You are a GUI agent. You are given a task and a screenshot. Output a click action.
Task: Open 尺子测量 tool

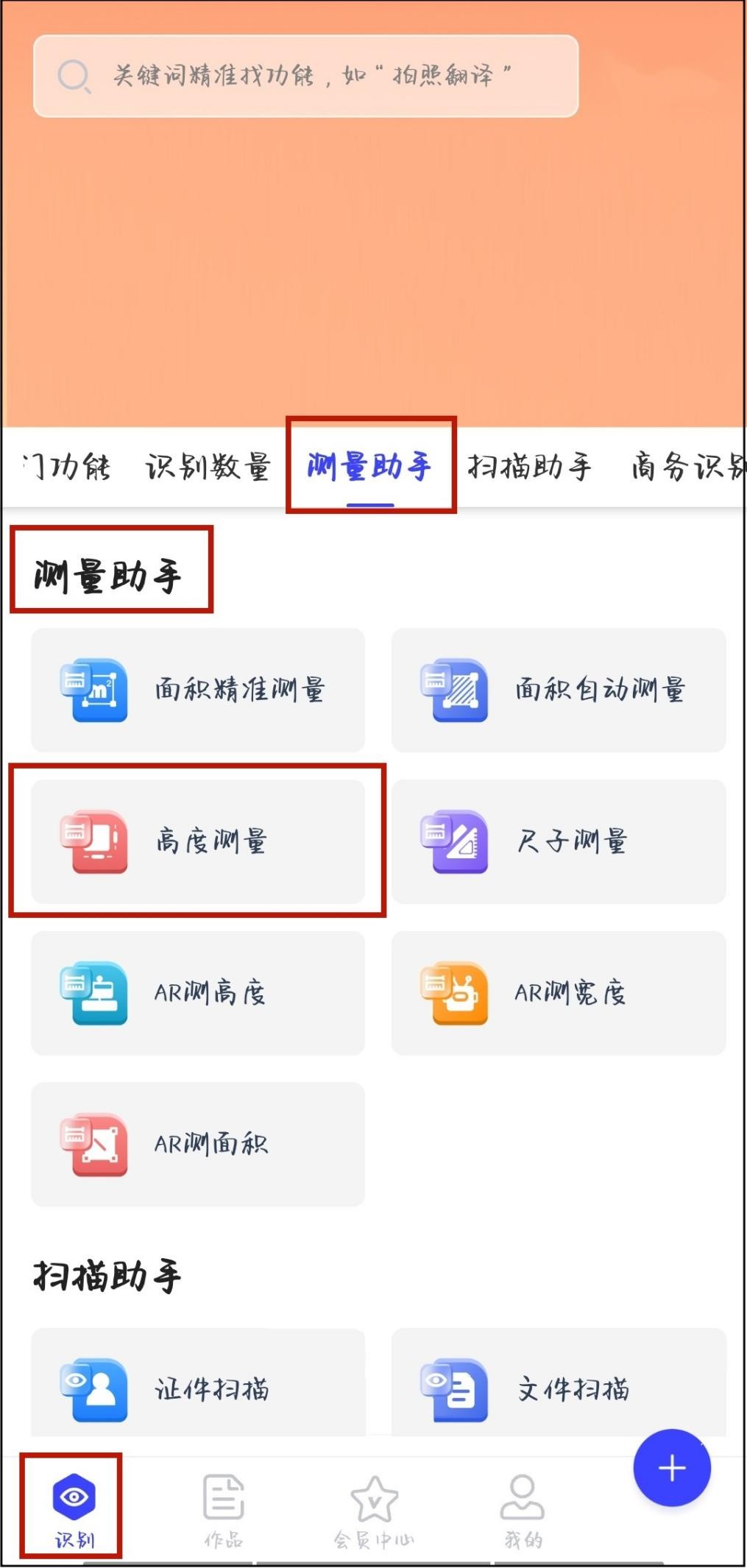click(x=559, y=841)
